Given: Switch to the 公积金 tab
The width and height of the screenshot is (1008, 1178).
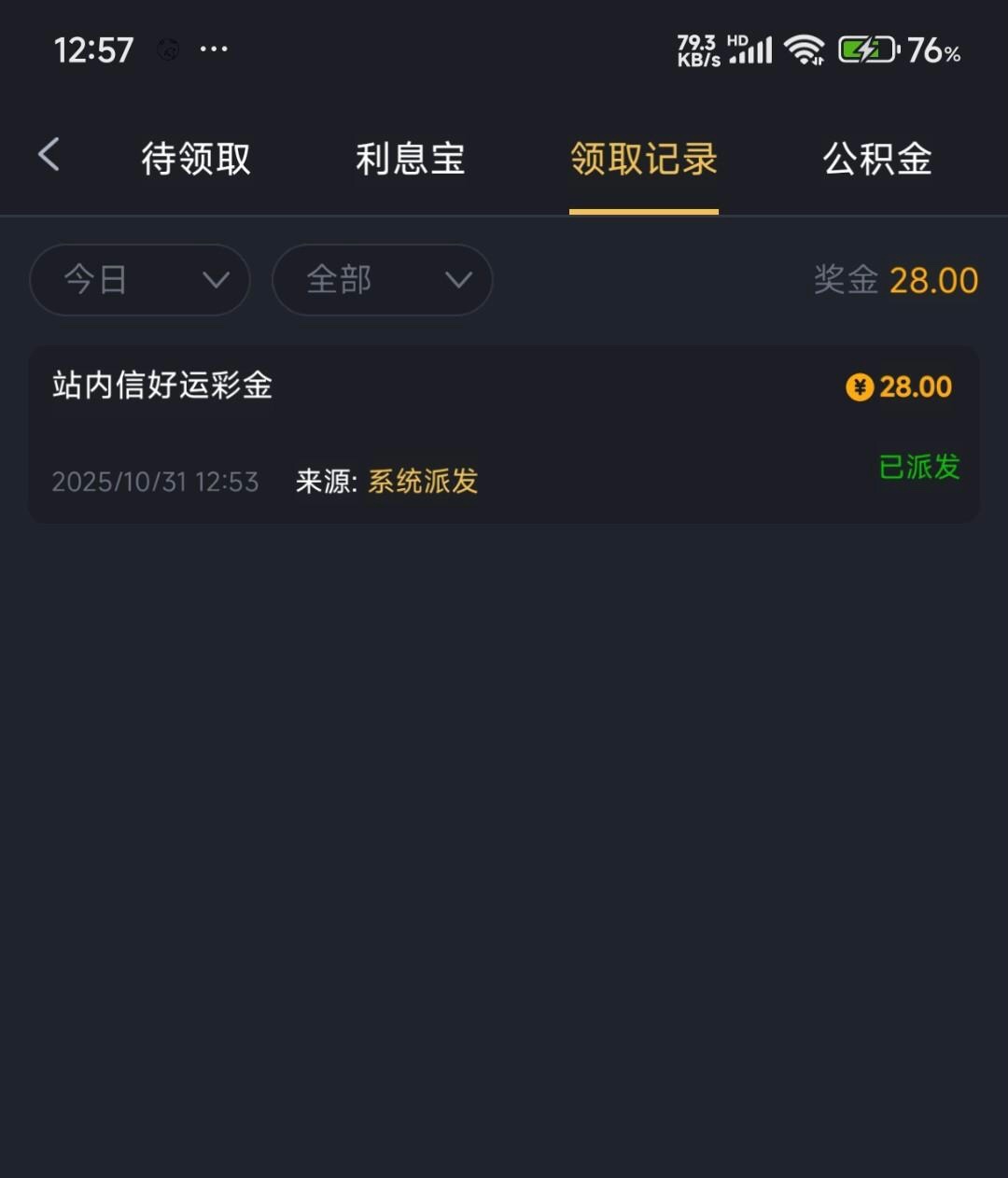Looking at the screenshot, I should [877, 159].
